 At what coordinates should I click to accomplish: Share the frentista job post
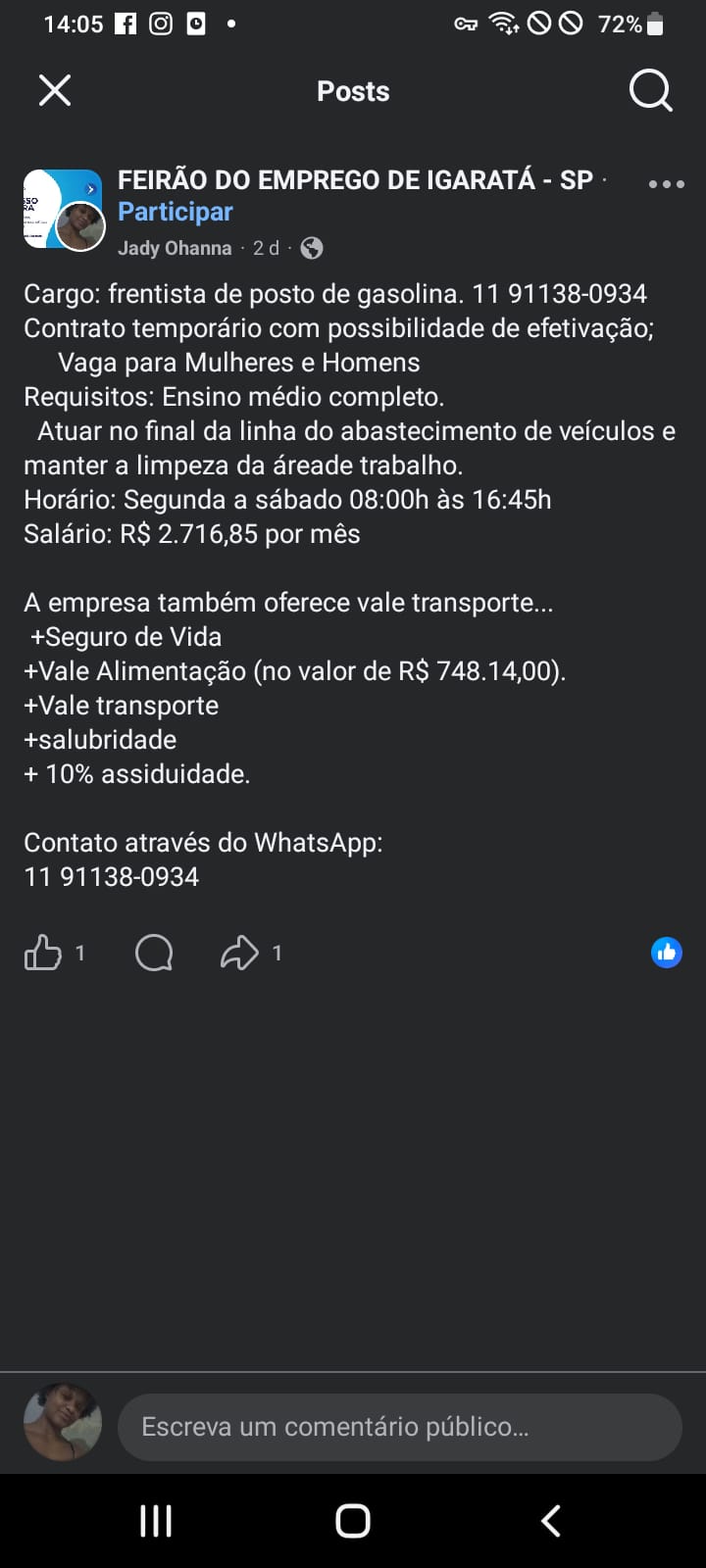[x=240, y=953]
